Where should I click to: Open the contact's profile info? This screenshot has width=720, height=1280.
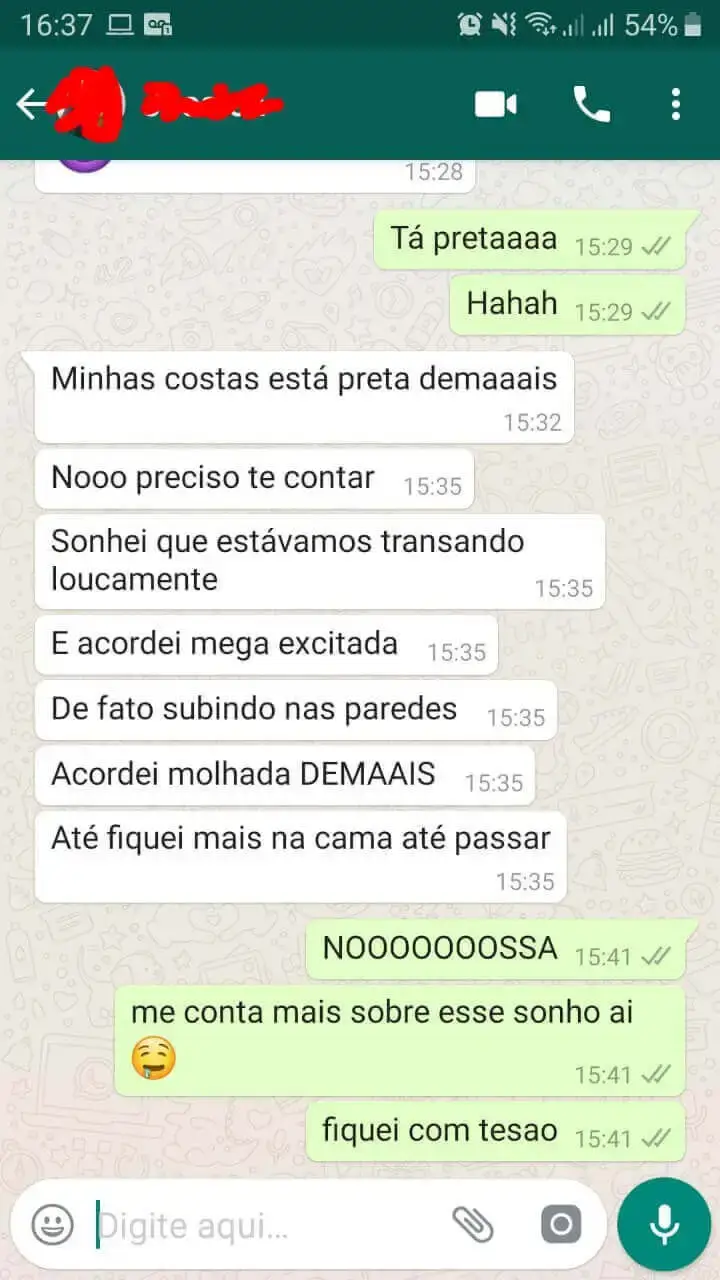pyautogui.click(x=210, y=104)
